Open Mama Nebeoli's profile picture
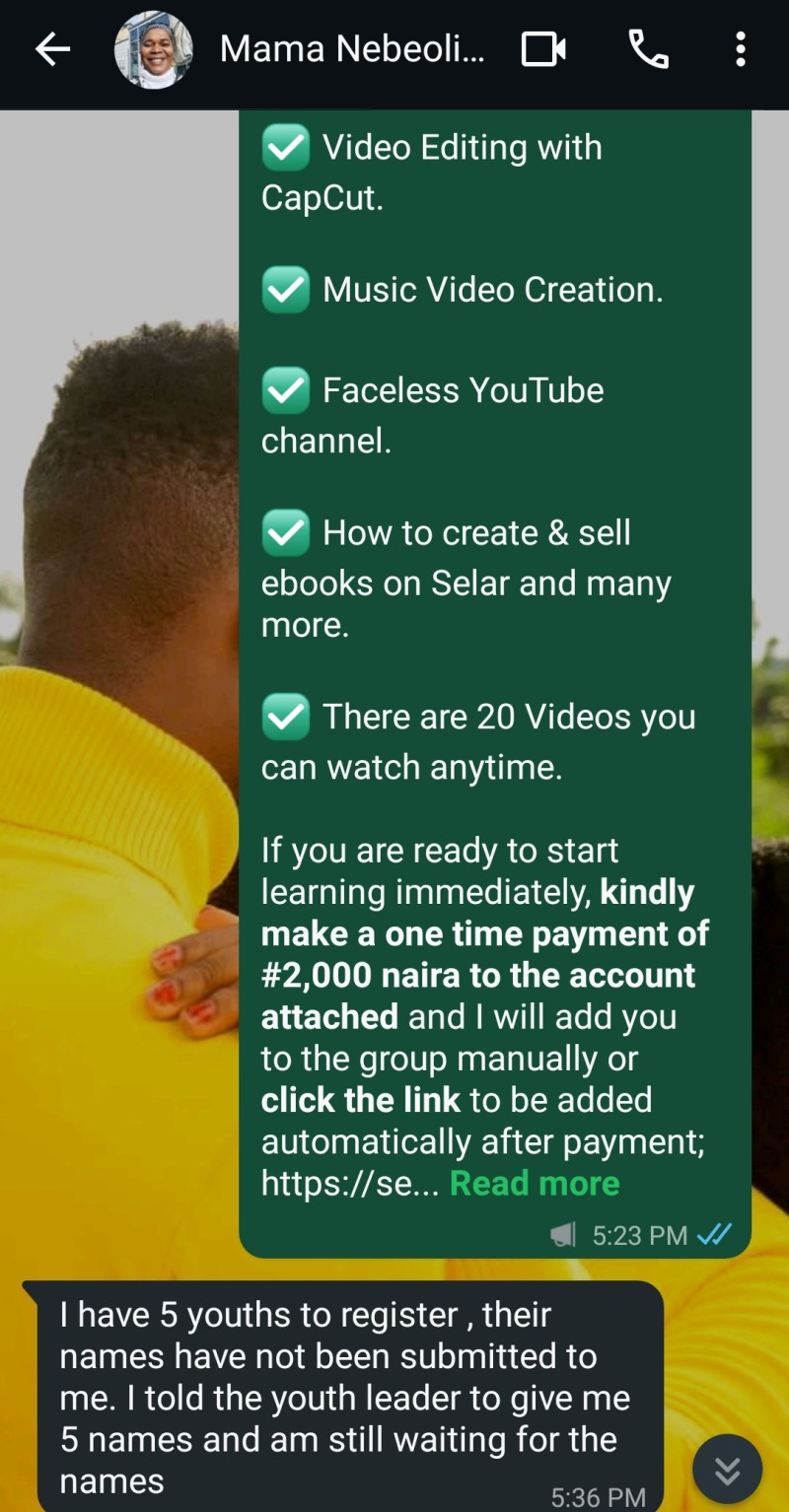This screenshot has width=789, height=1512. point(153,49)
